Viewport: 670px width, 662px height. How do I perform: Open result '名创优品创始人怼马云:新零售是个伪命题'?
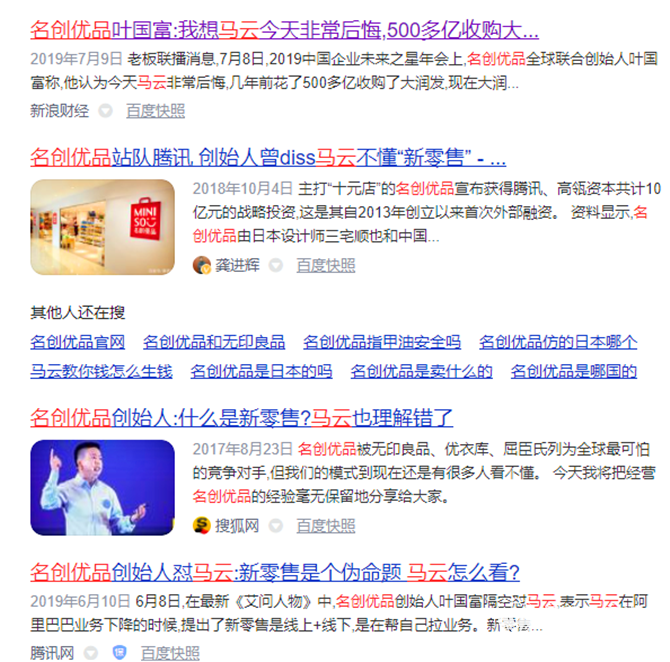tap(275, 572)
